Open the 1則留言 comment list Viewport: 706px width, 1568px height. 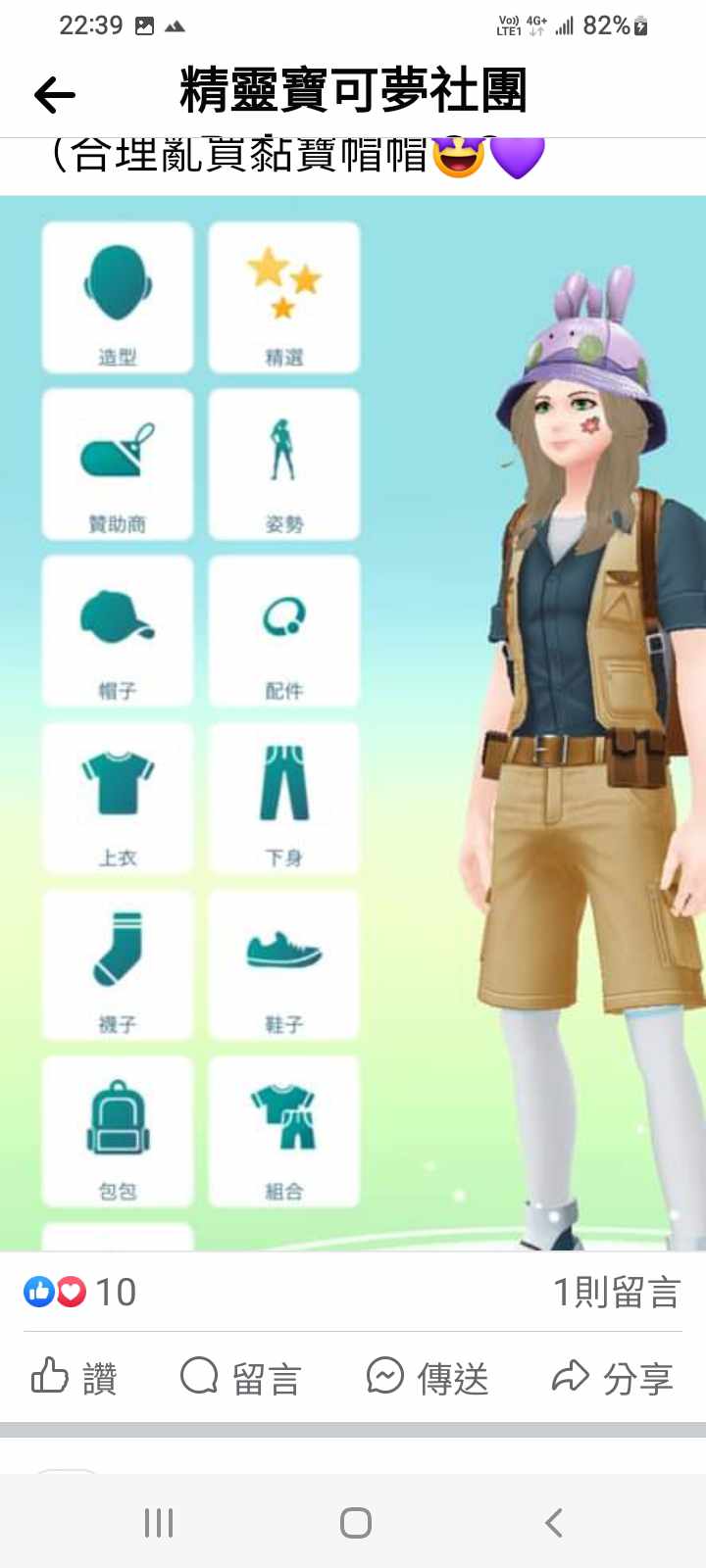(x=616, y=1292)
